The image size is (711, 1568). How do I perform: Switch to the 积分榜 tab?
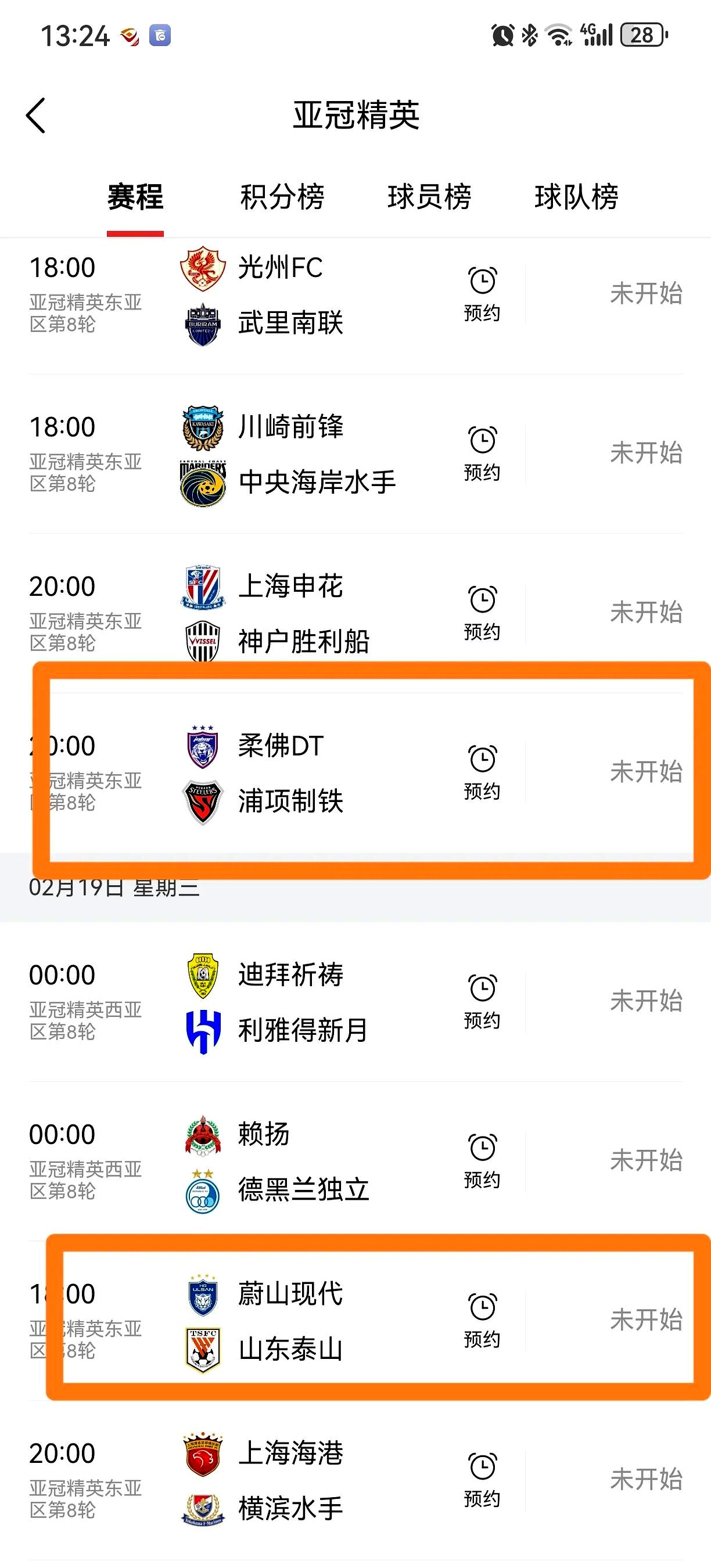[x=282, y=196]
